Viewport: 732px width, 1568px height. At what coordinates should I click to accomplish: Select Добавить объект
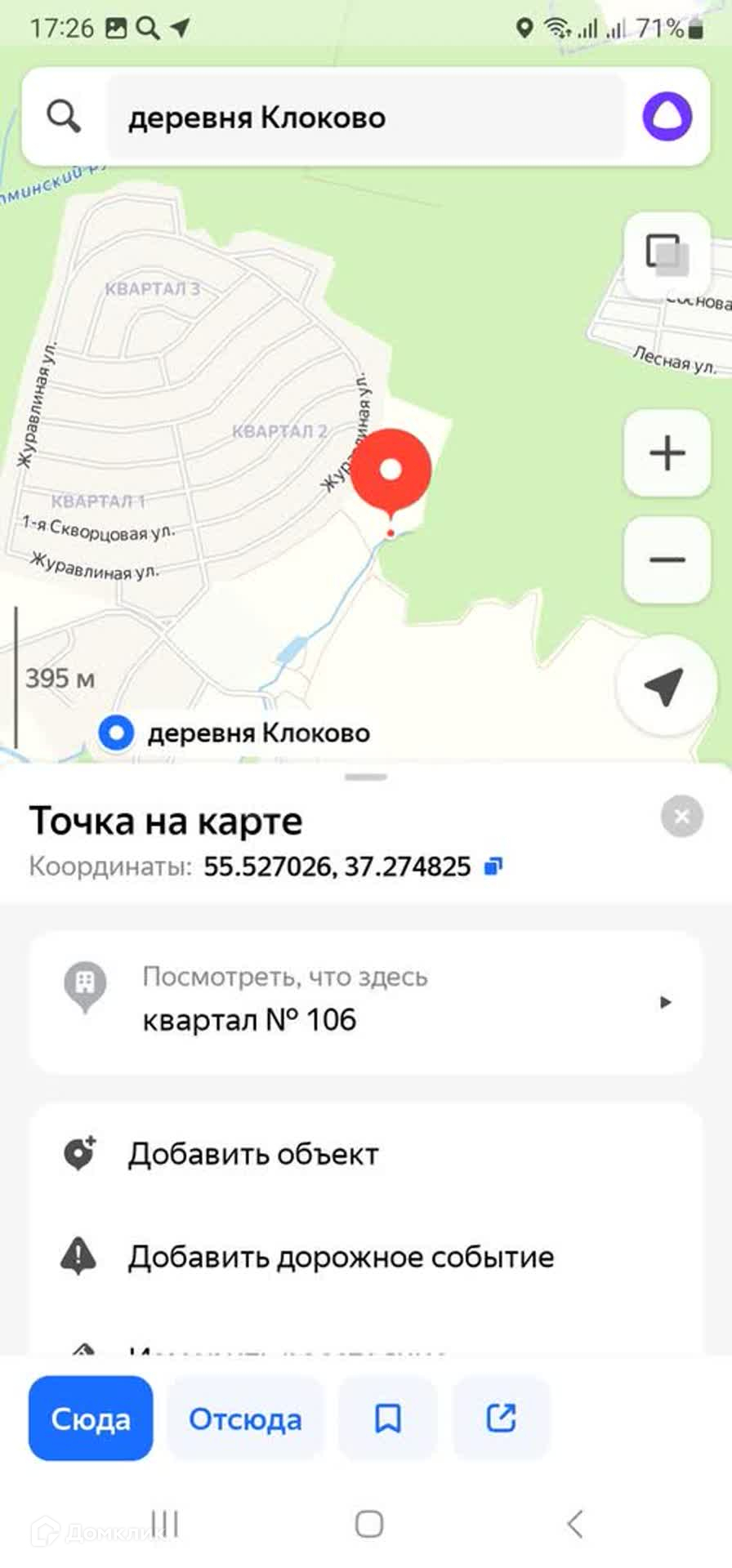(253, 1154)
